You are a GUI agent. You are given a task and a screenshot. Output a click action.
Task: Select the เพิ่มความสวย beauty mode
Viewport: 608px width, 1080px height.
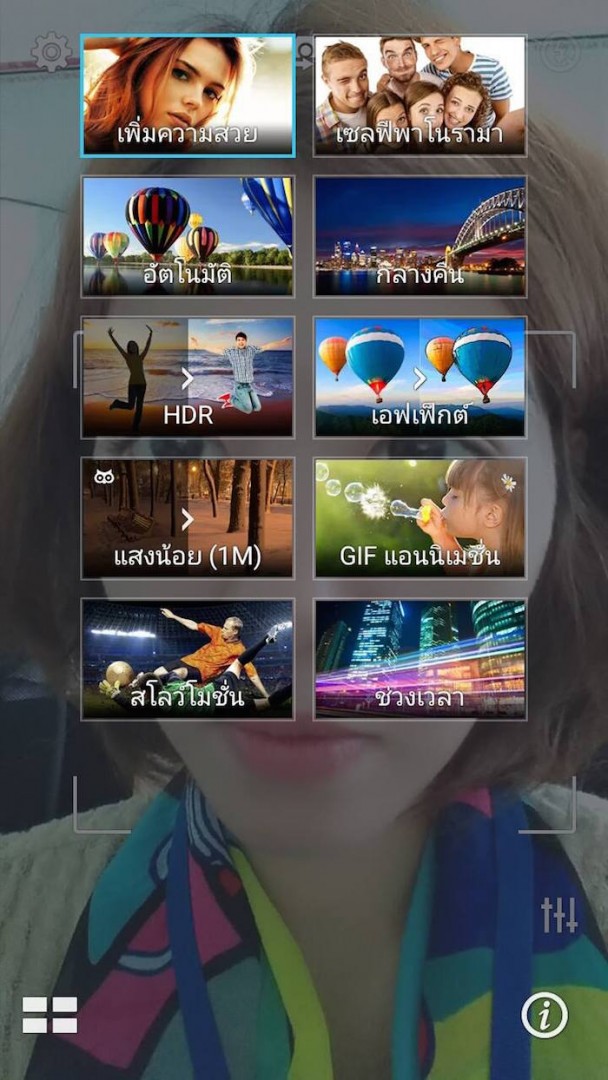pos(188,96)
